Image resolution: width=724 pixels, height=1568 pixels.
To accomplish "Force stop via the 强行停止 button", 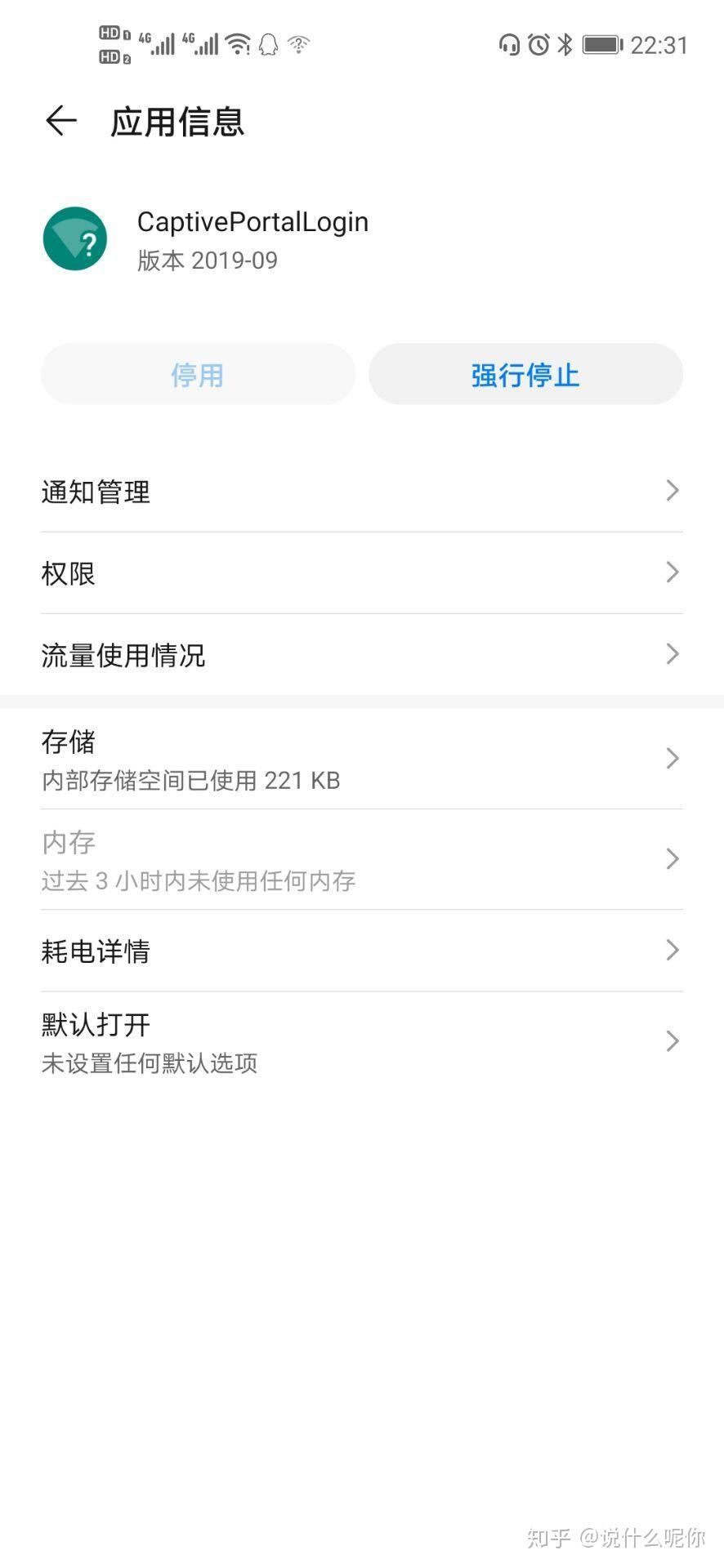I will point(525,374).
